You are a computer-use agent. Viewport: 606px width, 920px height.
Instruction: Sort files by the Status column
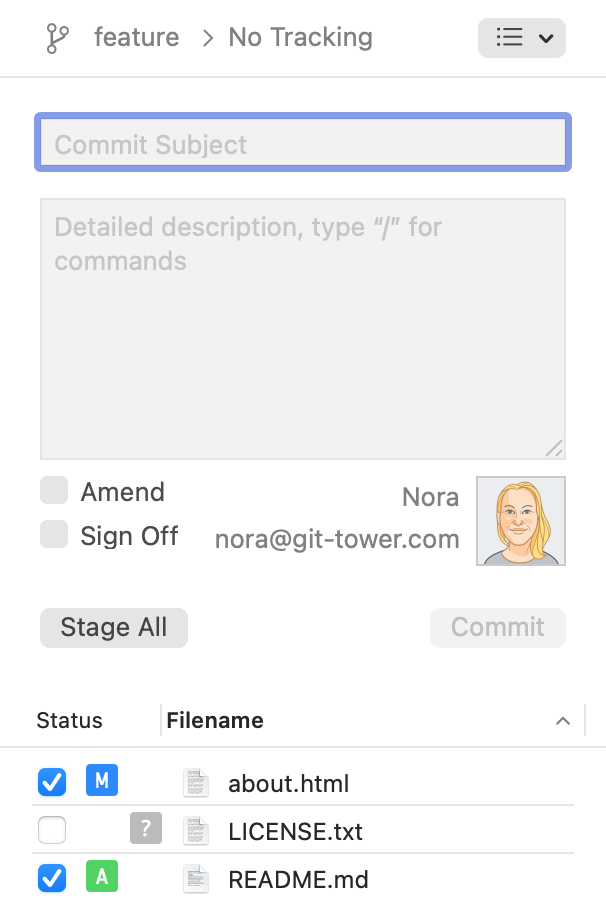click(x=70, y=720)
